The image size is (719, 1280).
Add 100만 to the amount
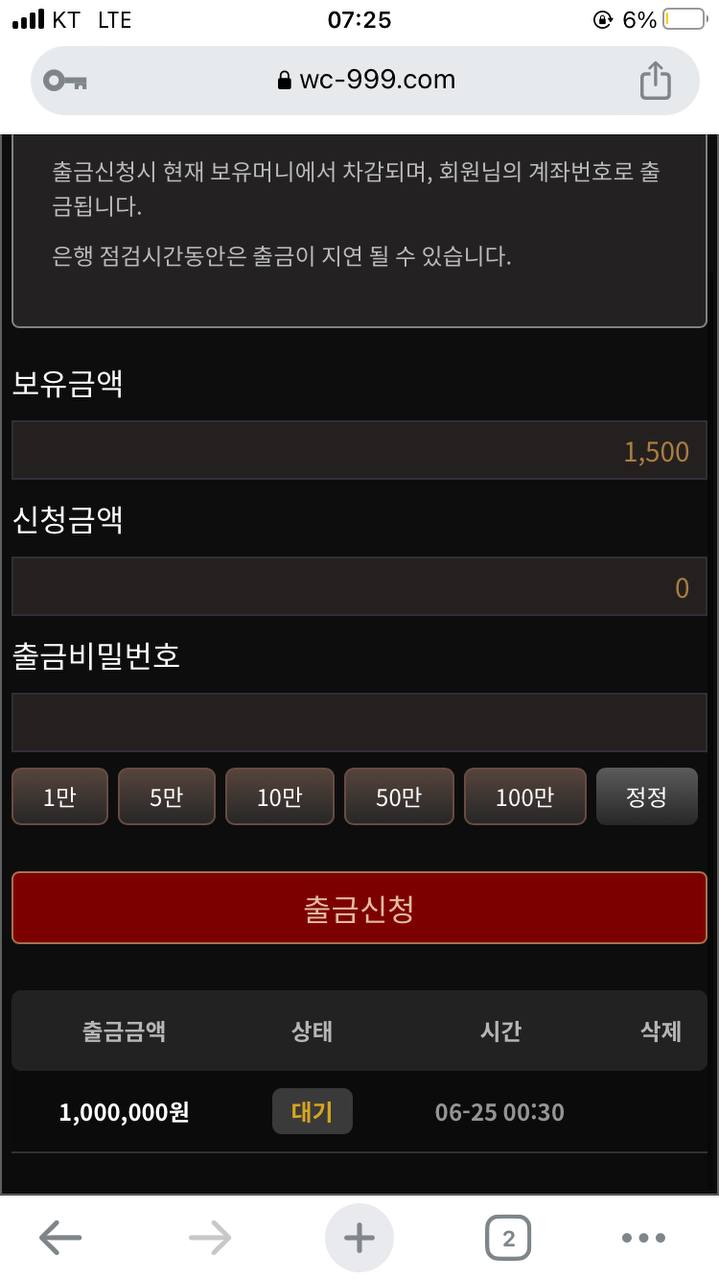(x=524, y=797)
